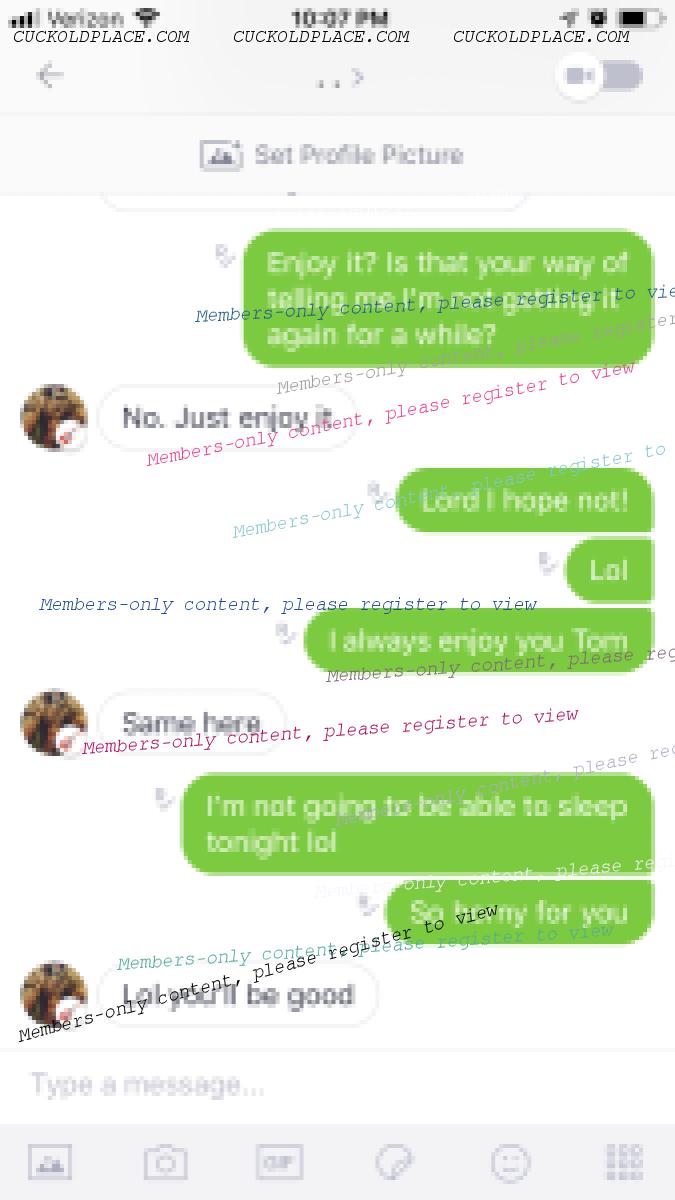The image size is (675, 1200).
Task: Tap the avatar beside 'Same here'
Action: point(54,722)
